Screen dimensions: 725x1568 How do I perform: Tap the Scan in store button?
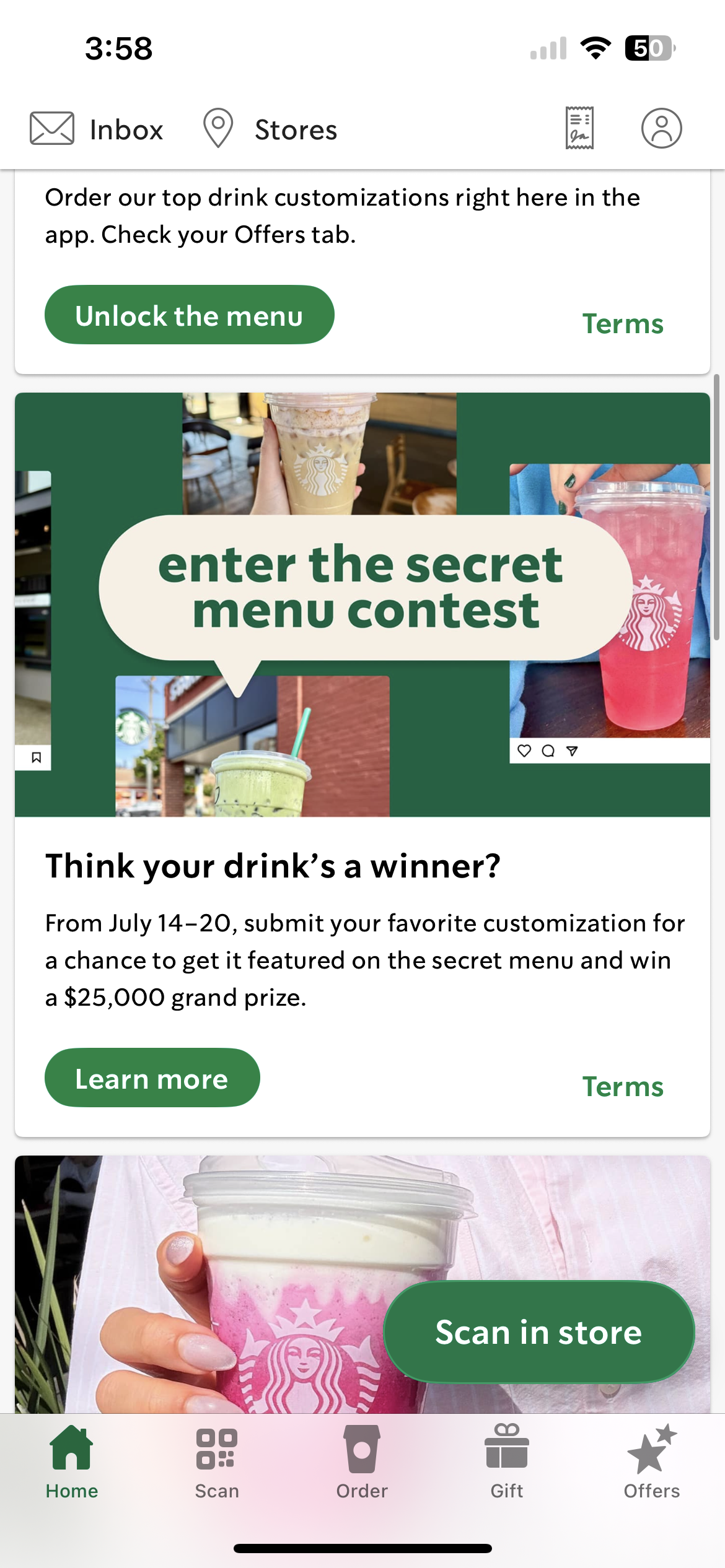click(538, 1331)
